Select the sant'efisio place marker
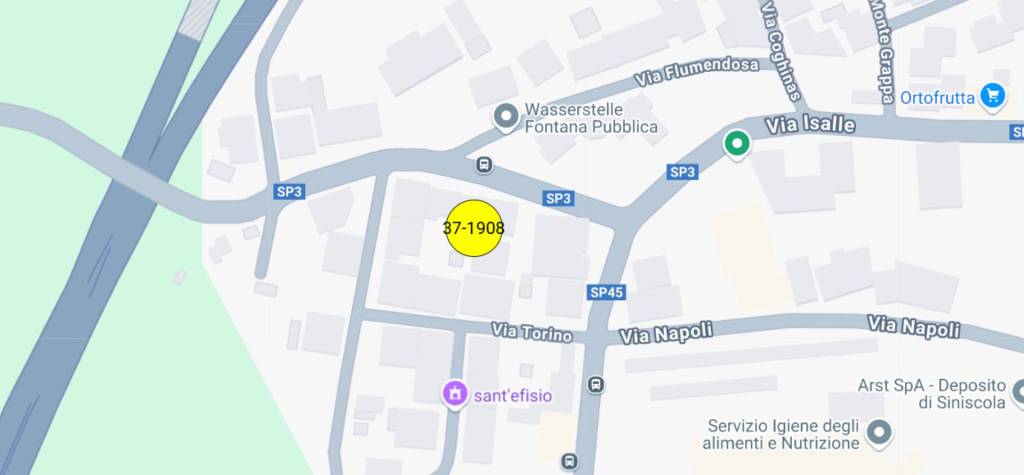The image size is (1024, 475). coord(455,394)
